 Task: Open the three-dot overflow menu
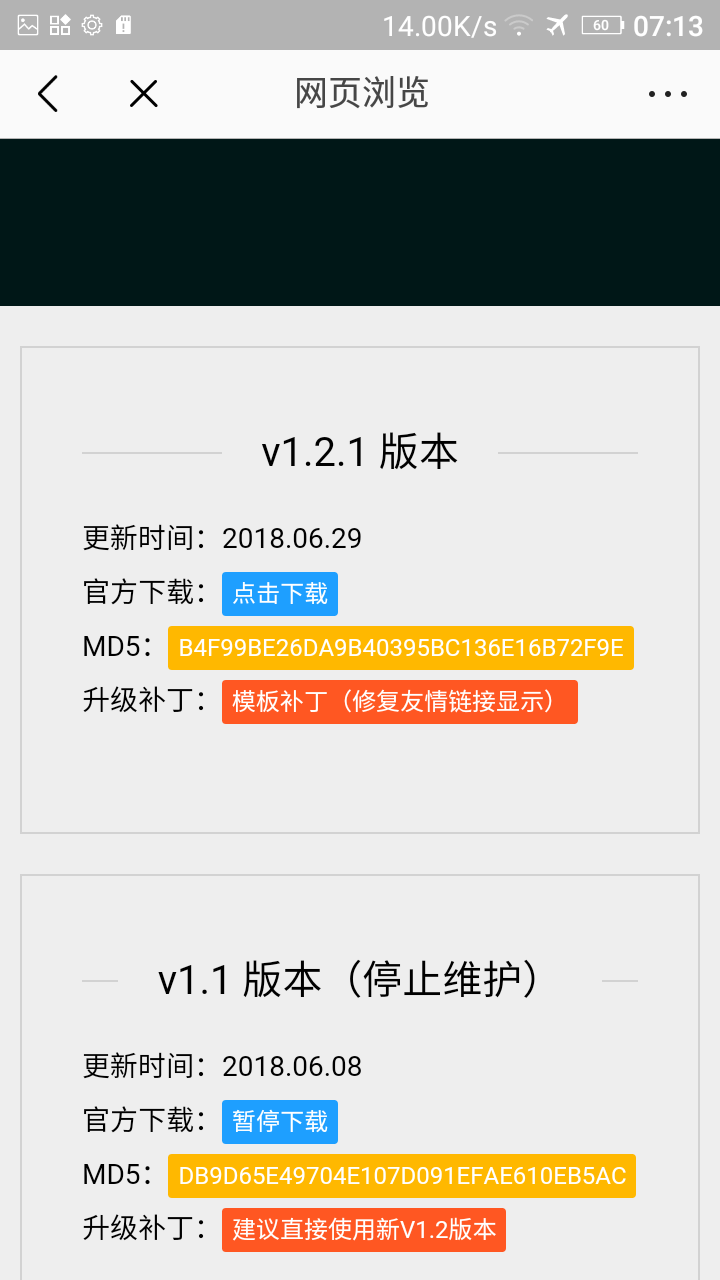(x=667, y=94)
